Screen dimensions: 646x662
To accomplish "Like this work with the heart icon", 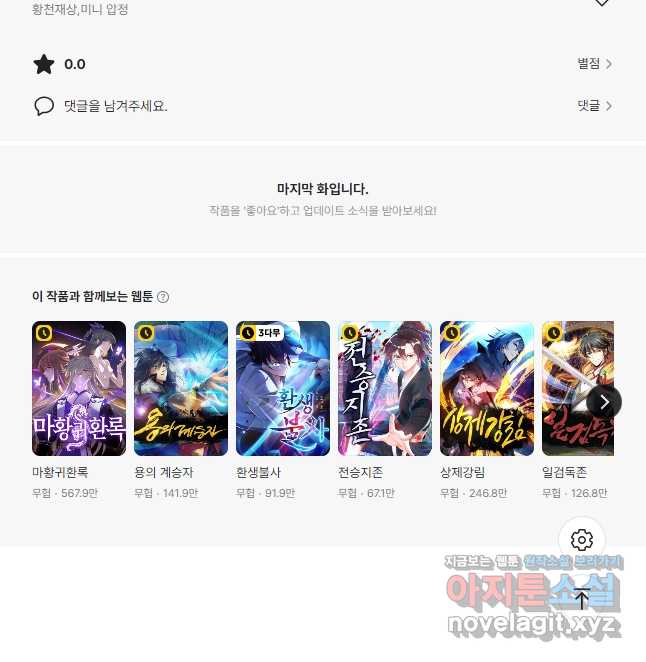I will (601, 3).
